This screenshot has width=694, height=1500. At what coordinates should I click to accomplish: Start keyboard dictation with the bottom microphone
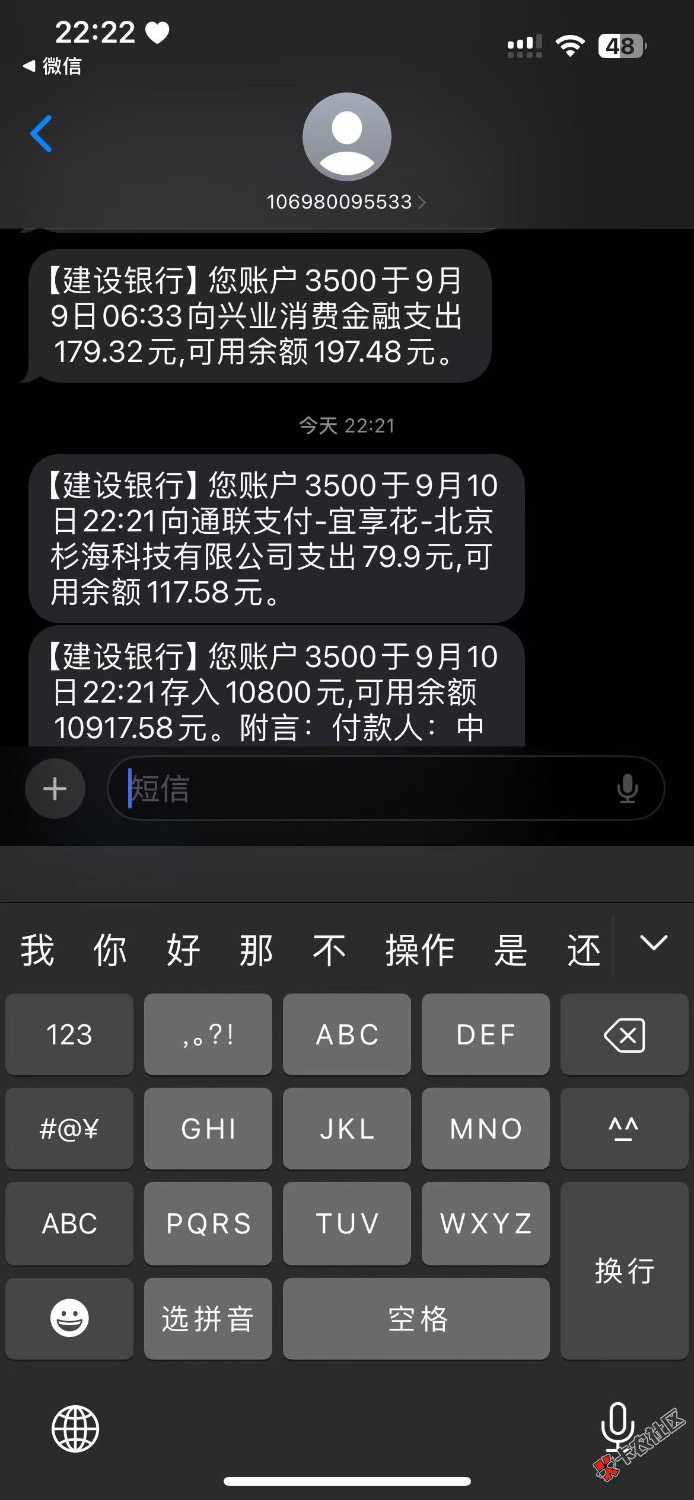(617, 1425)
